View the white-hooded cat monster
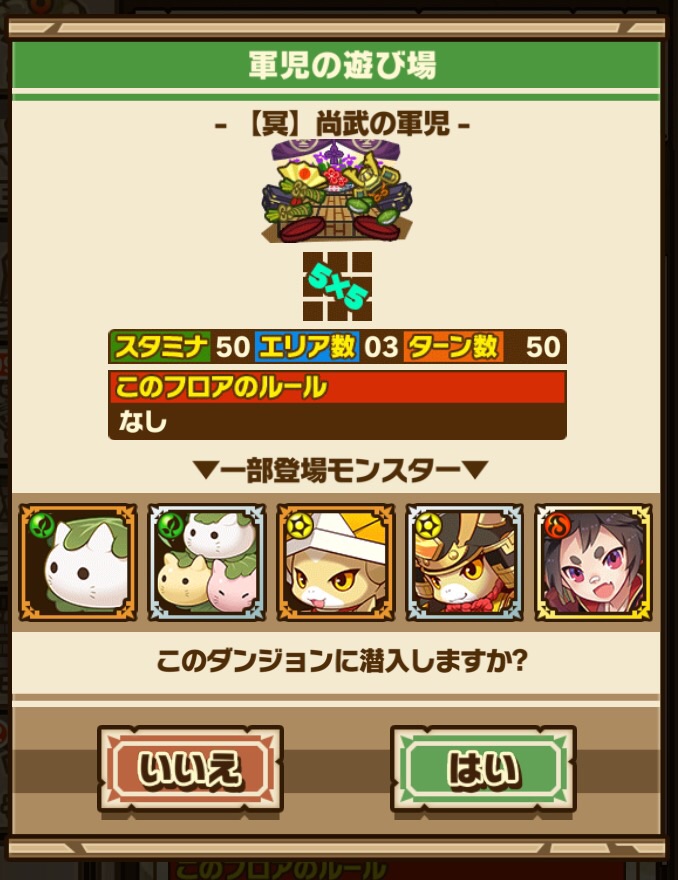Screen dimensions: 678x880 [336, 563]
